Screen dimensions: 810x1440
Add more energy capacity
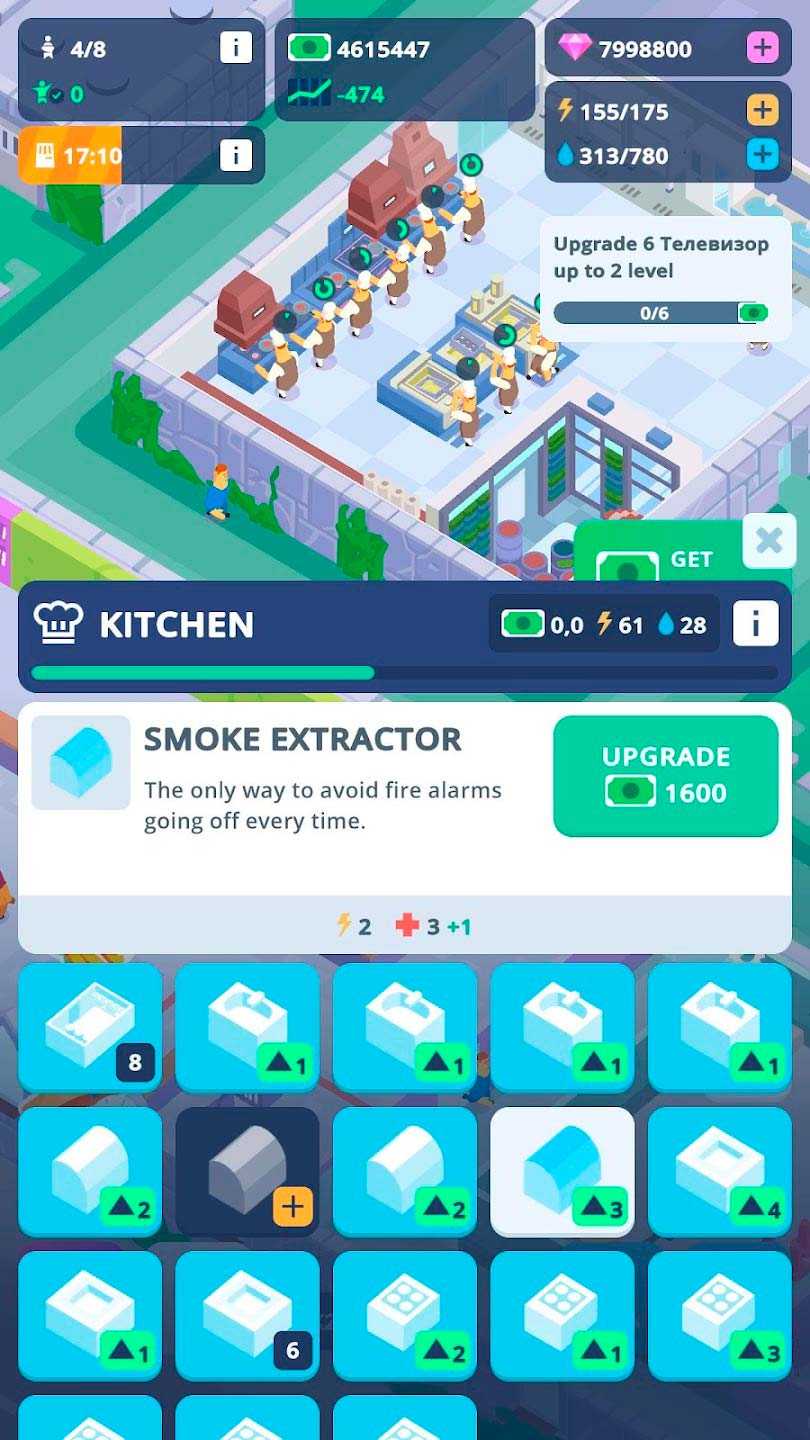(x=762, y=110)
